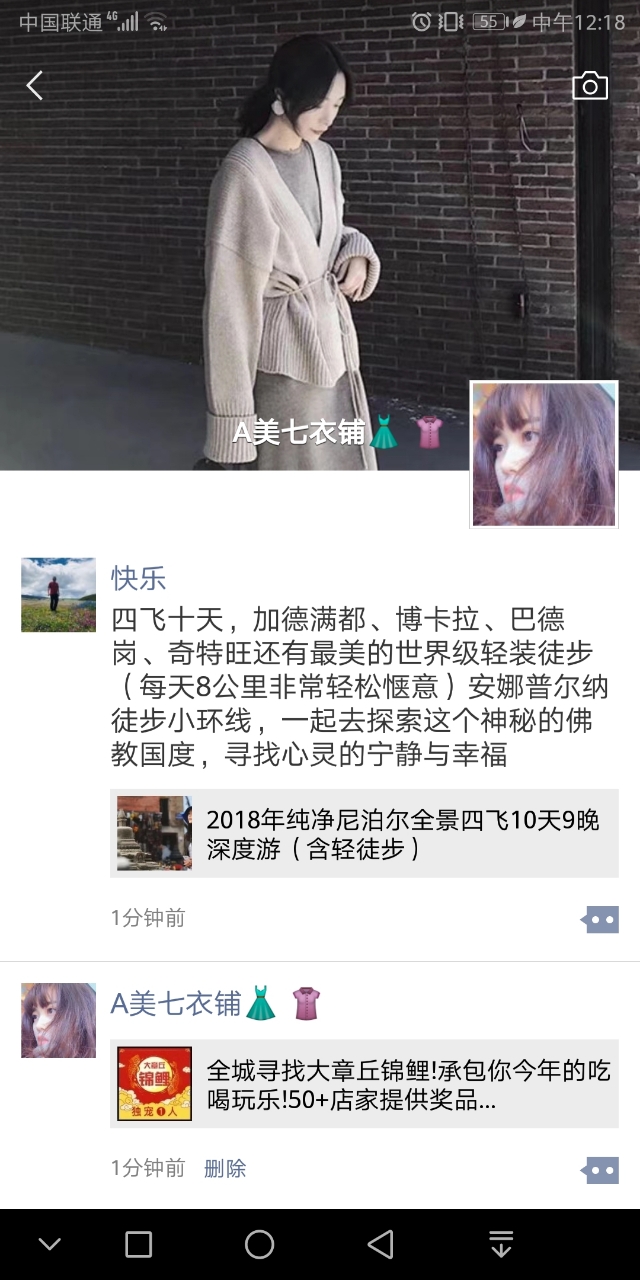The image size is (640, 1280).
Task: Go back using the top-left arrow
Action: pos(35,86)
